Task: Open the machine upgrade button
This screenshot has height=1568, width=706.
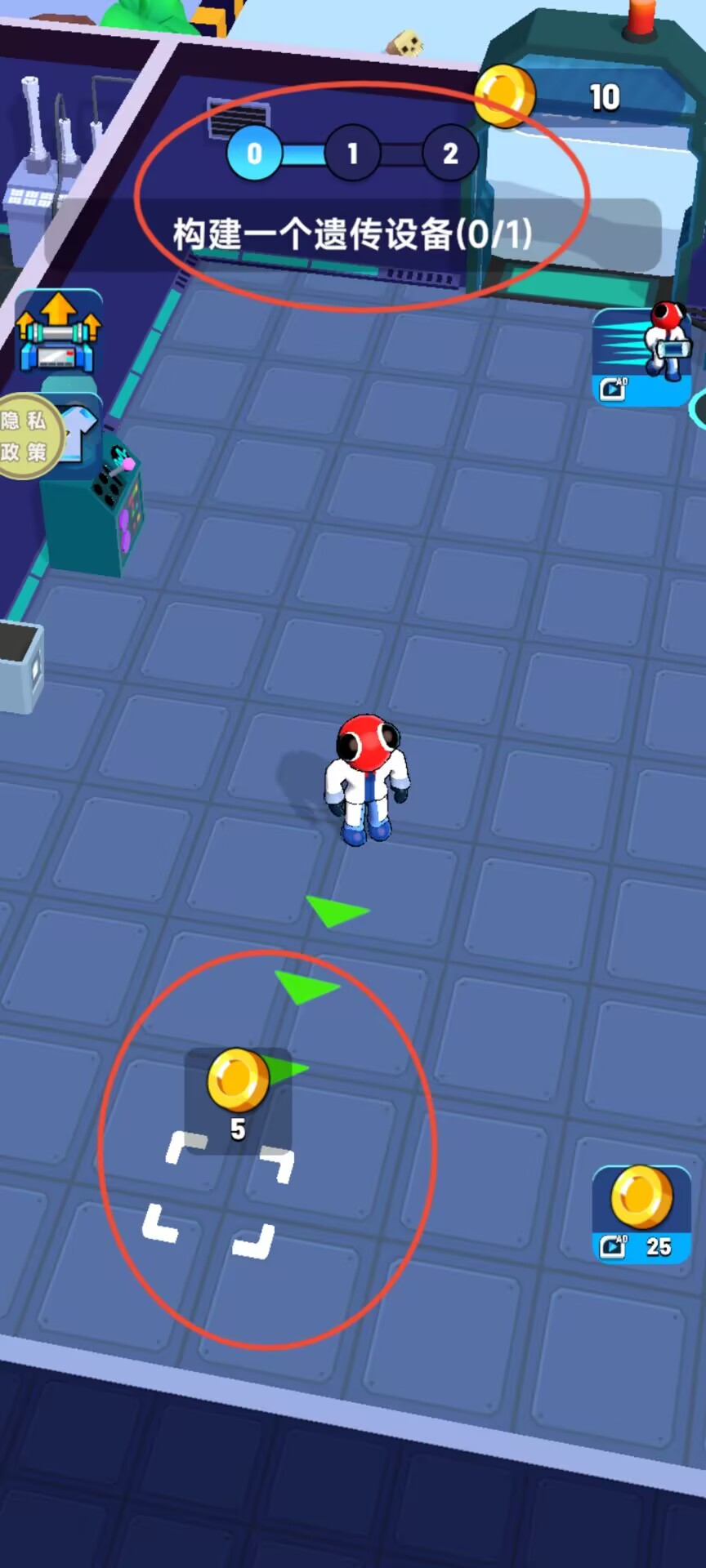Action: (x=58, y=333)
